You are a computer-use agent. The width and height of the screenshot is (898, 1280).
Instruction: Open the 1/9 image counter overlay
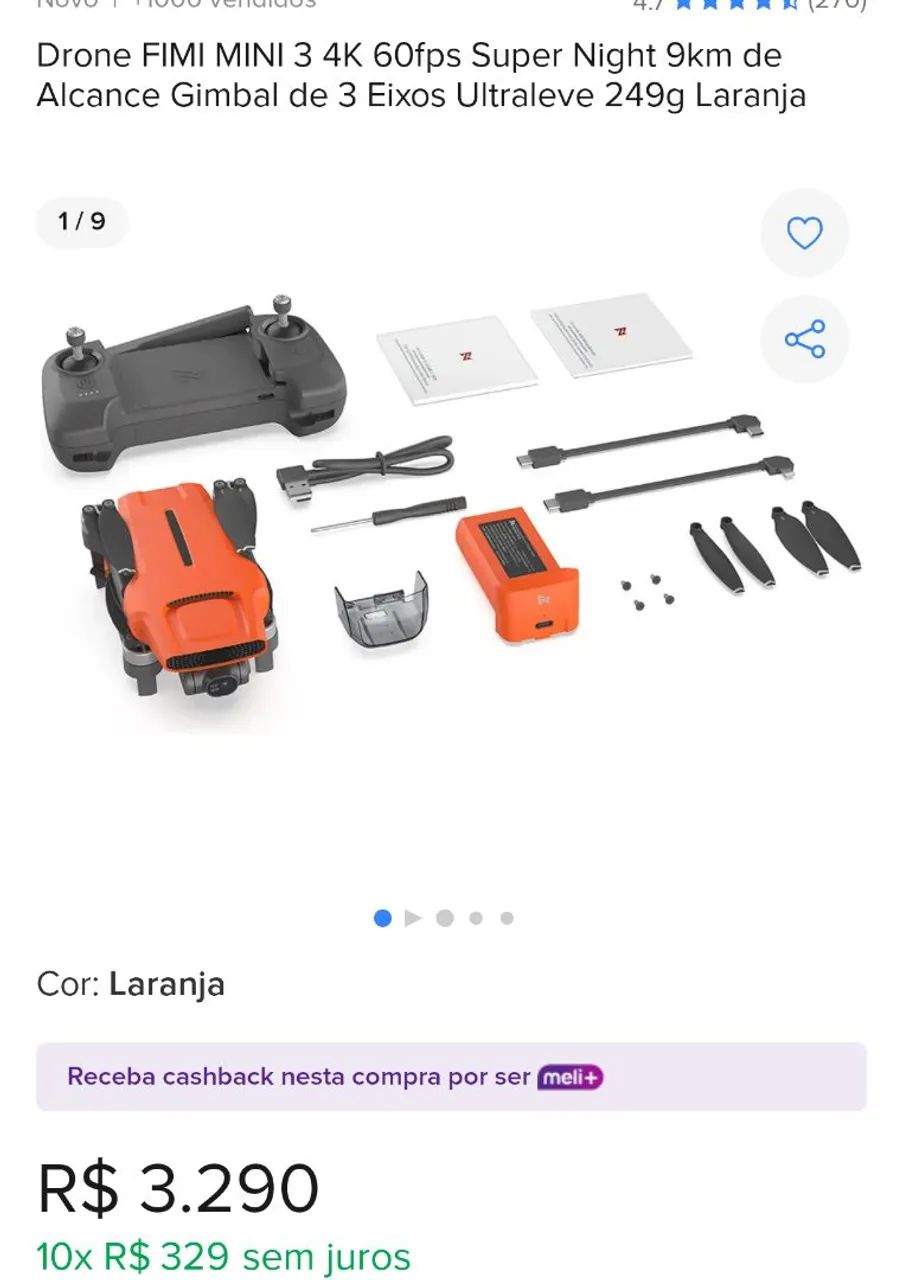(x=81, y=222)
